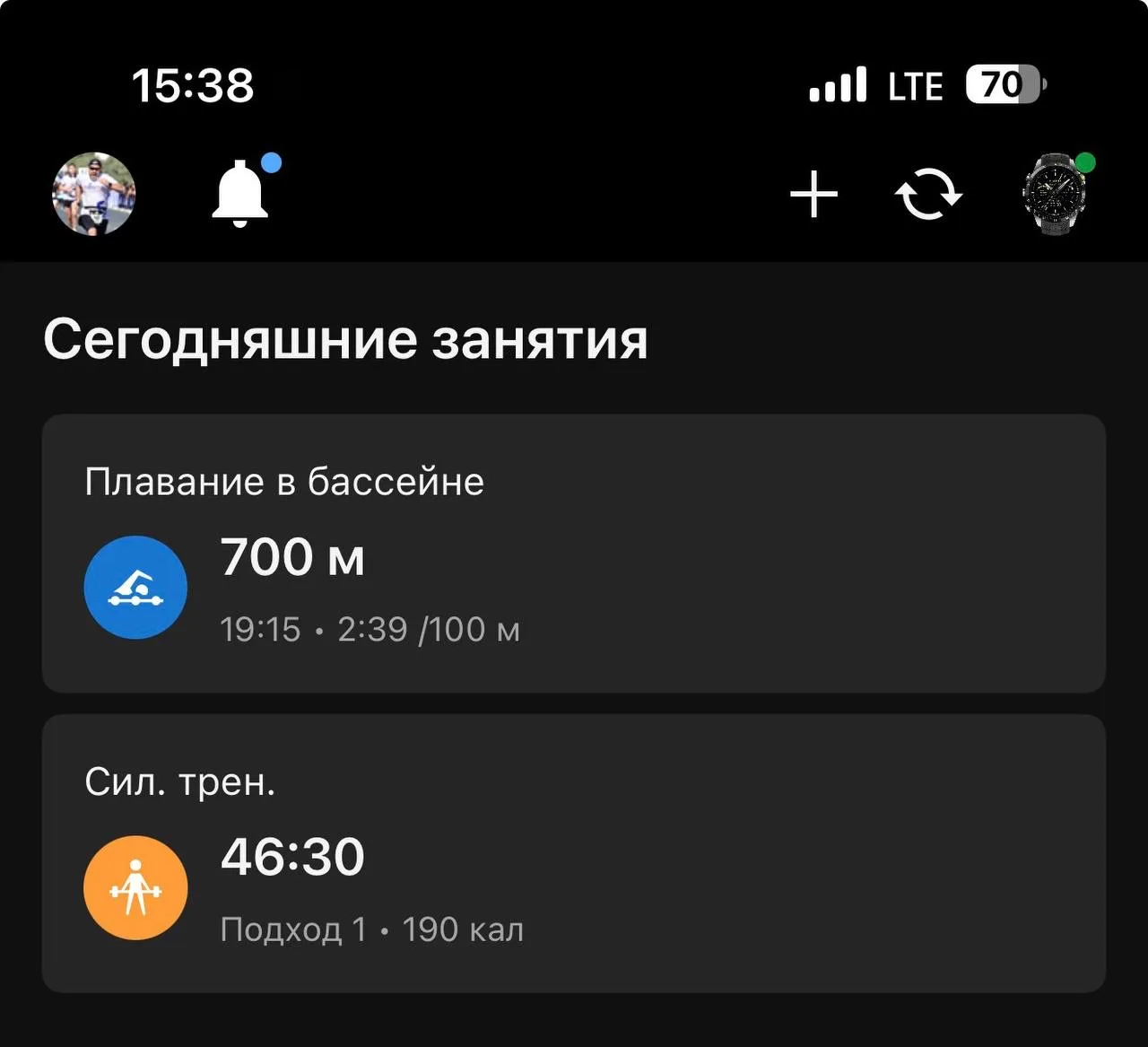The image size is (1148, 1047).
Task: Open the Сил. трен. 46:30 activity card
Action: [x=574, y=853]
